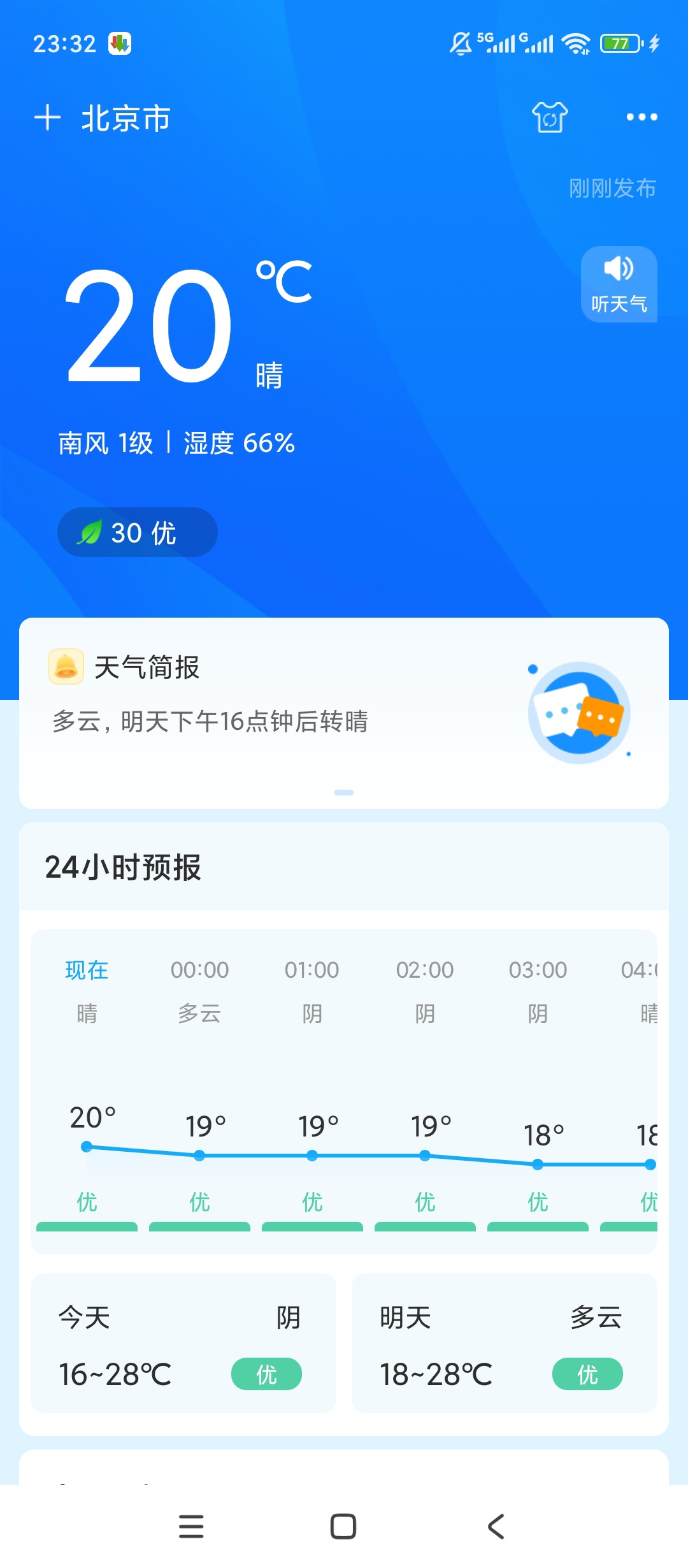Open the clothing skin icon
Viewport: 688px width, 1568px height.
click(x=550, y=117)
